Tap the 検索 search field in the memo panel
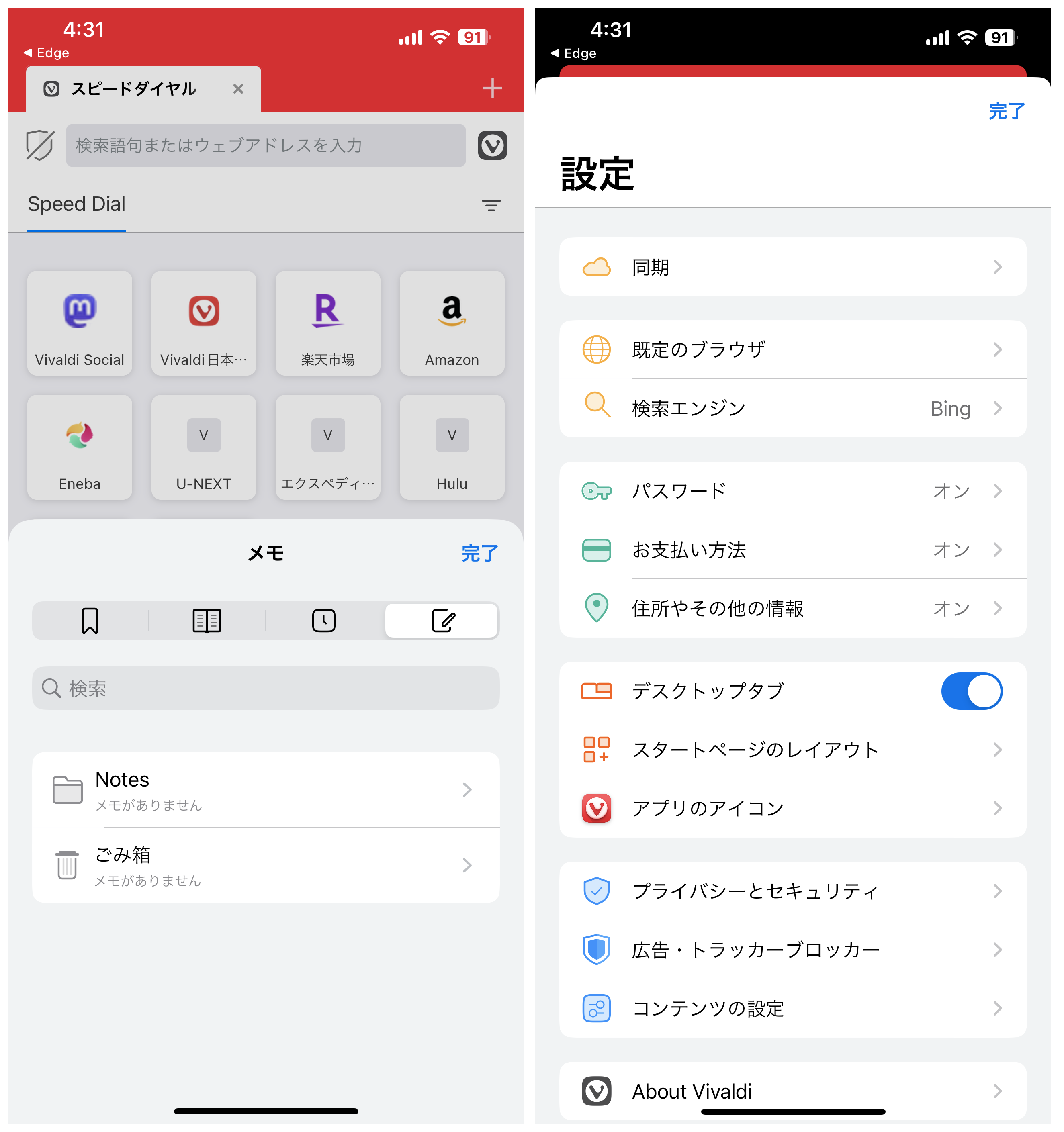This screenshot has width=1064, height=1132. tap(266, 689)
